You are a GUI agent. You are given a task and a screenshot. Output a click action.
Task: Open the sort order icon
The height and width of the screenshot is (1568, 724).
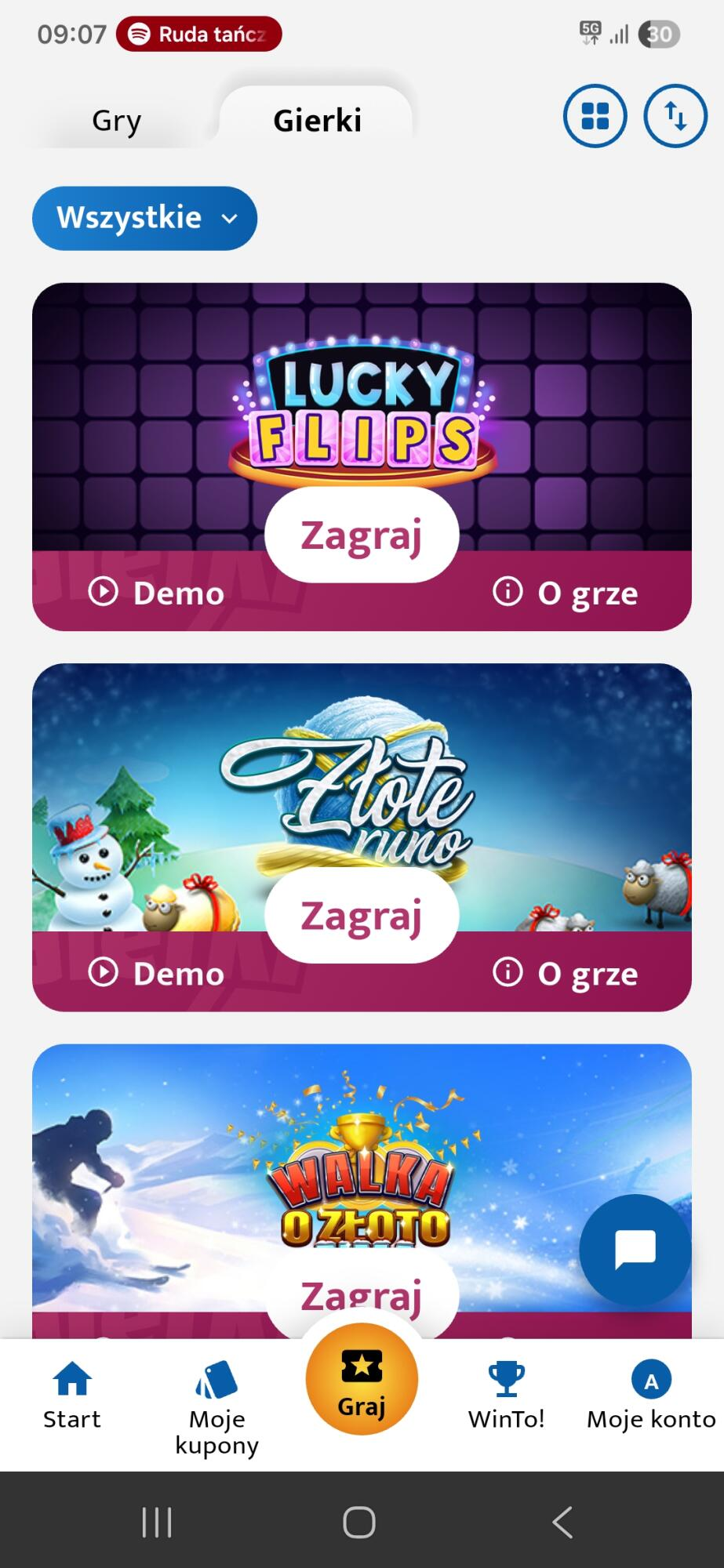click(x=675, y=116)
